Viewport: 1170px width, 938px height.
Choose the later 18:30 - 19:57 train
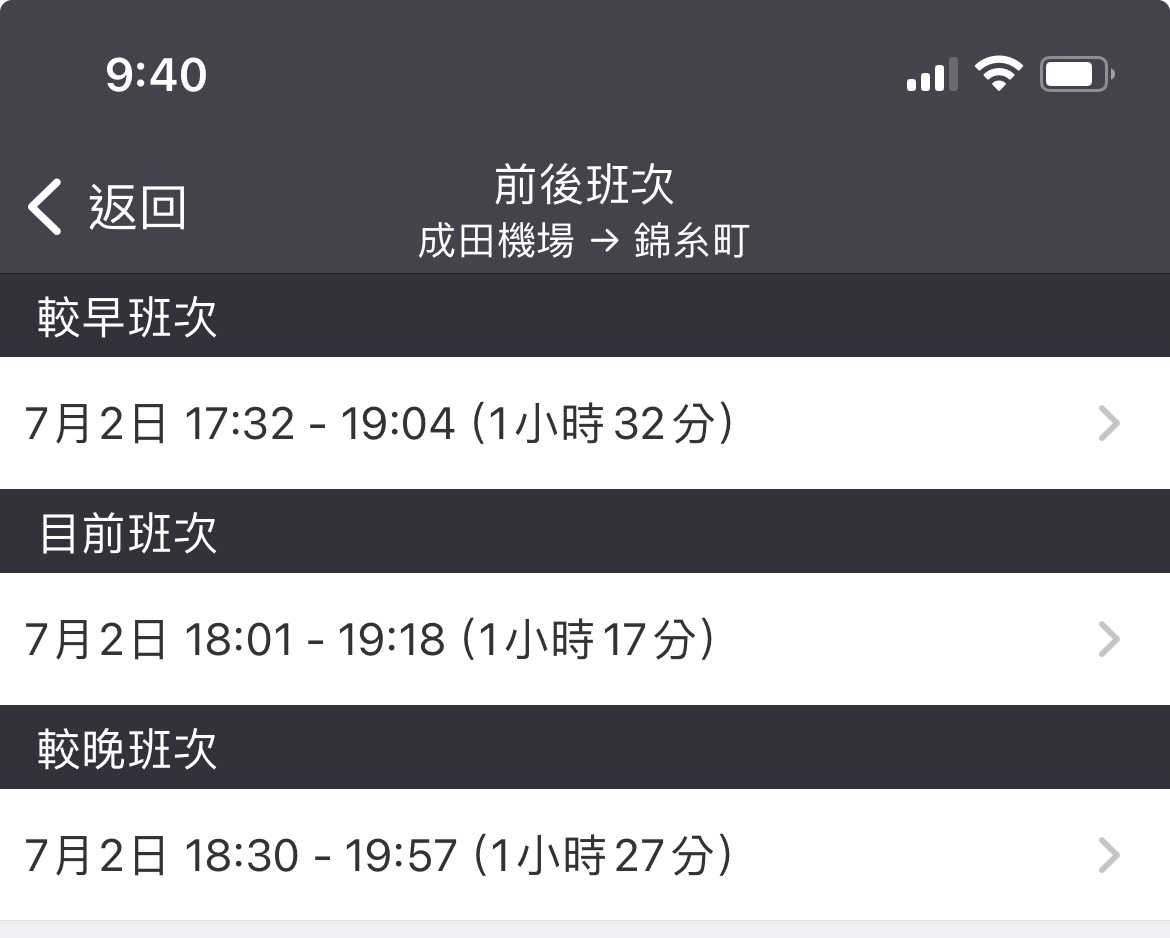pos(584,856)
